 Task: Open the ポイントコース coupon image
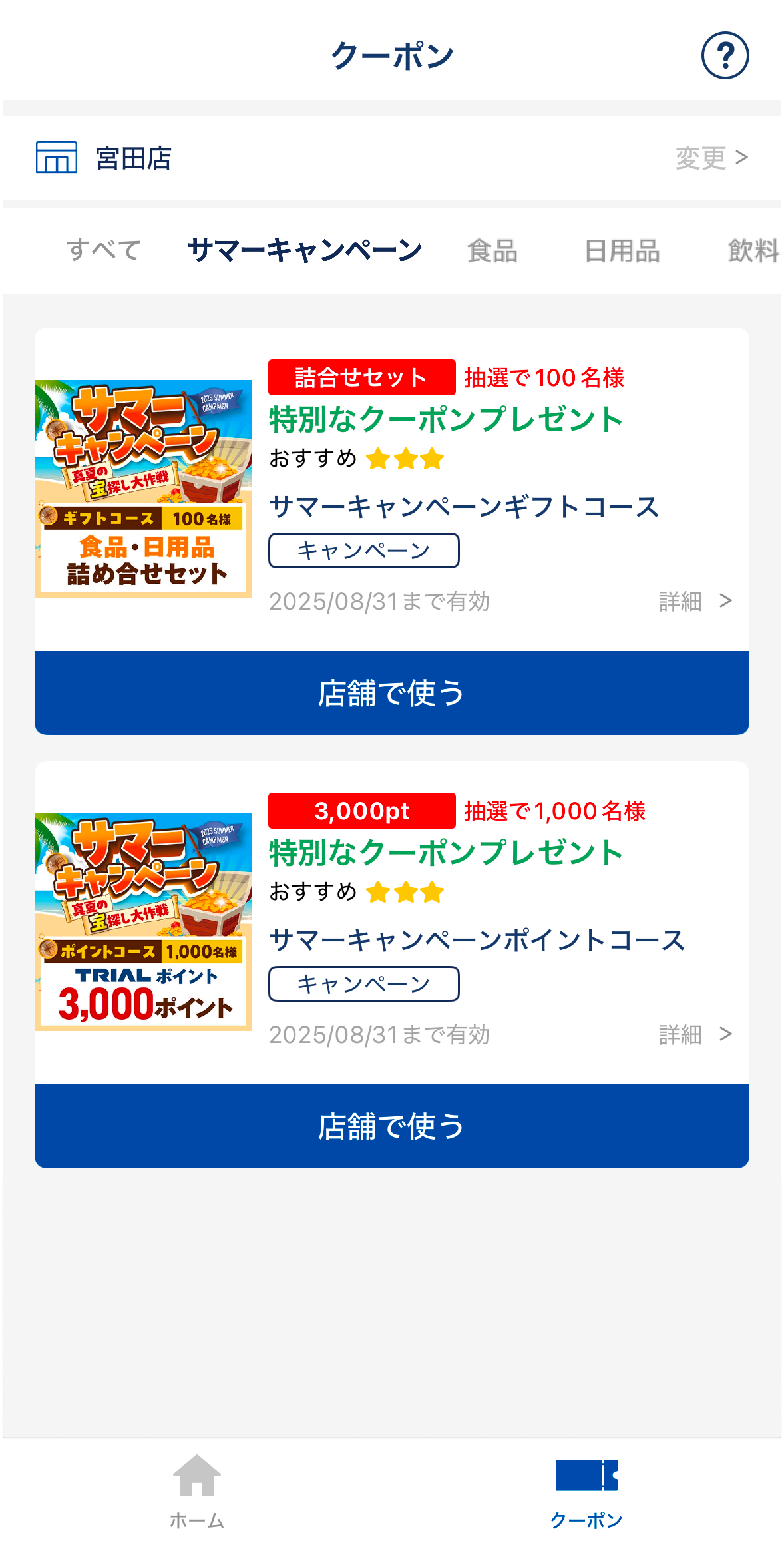tap(143, 922)
